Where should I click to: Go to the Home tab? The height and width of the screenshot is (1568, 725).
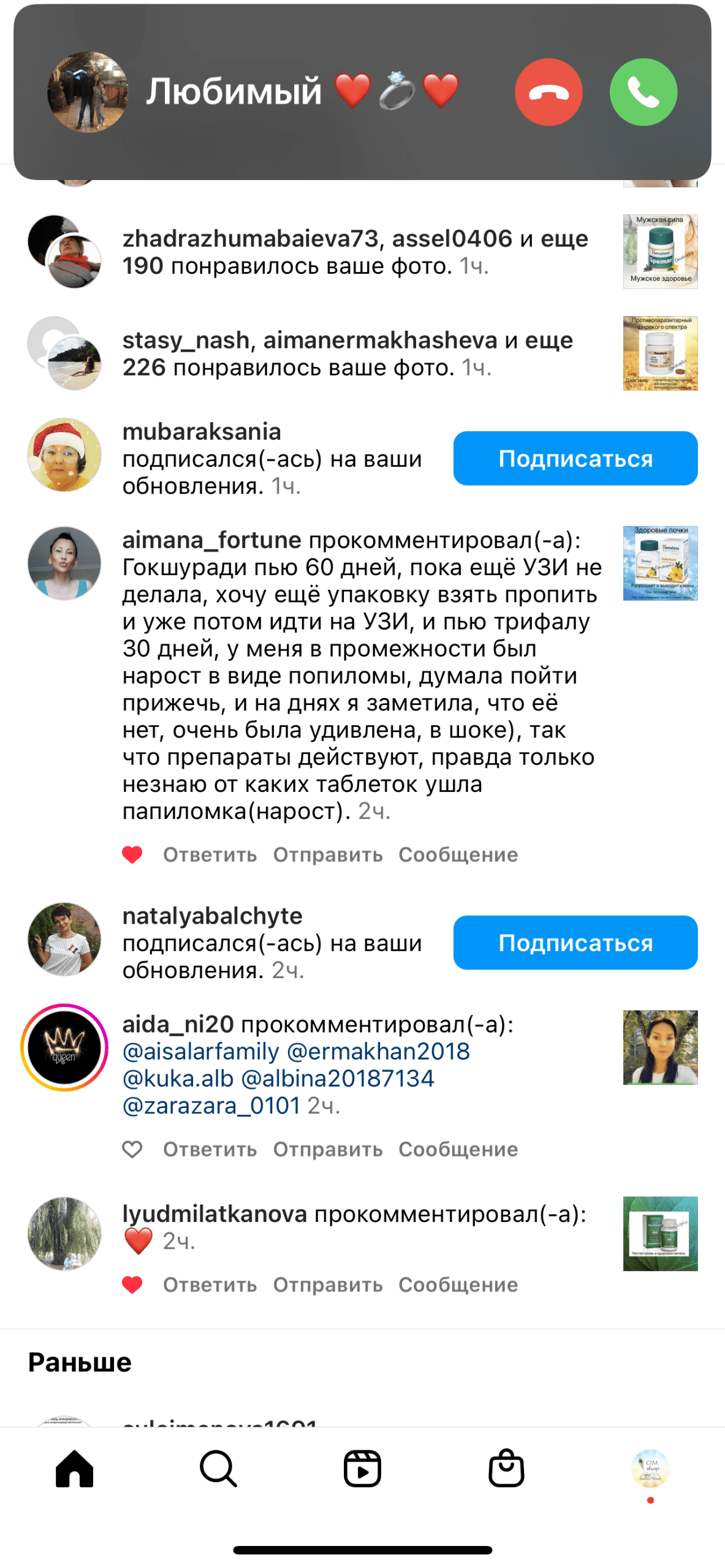[x=74, y=1468]
